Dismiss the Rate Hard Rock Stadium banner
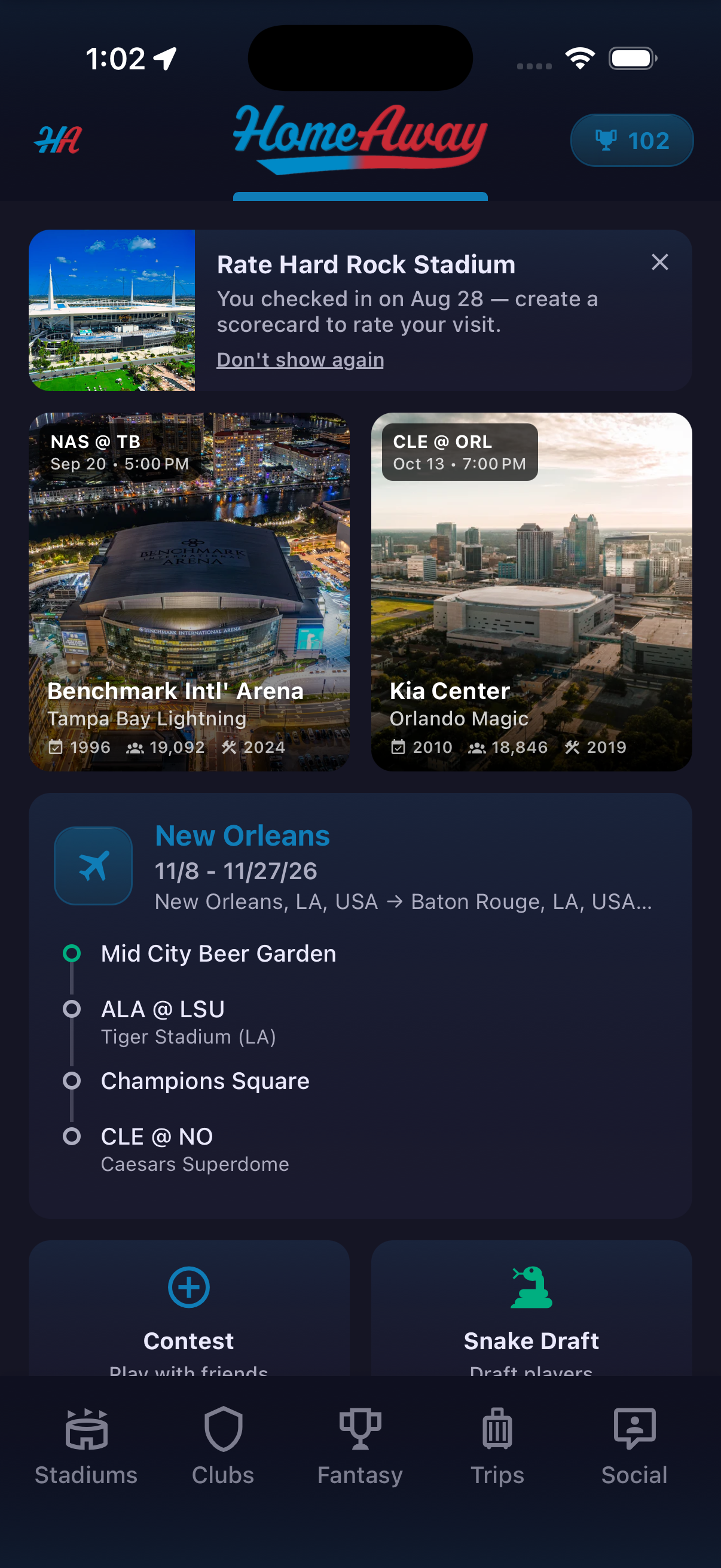The width and height of the screenshot is (721, 1568). [659, 263]
